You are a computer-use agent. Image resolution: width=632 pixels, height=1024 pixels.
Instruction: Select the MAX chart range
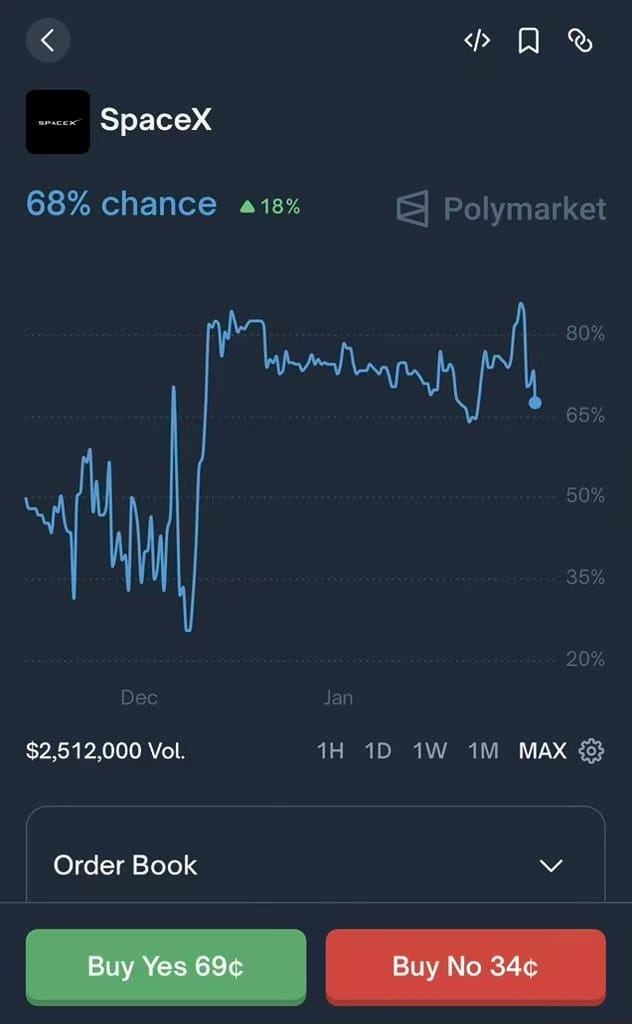coord(542,751)
